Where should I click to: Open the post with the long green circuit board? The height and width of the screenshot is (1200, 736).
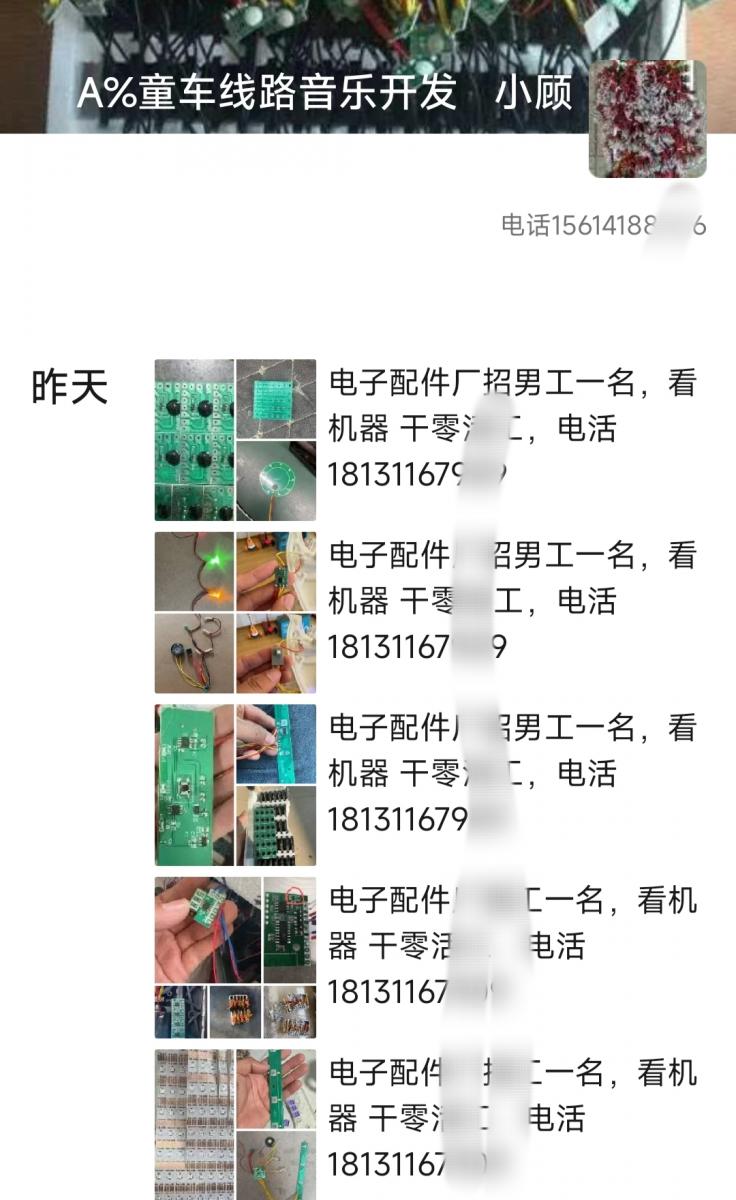(x=235, y=785)
